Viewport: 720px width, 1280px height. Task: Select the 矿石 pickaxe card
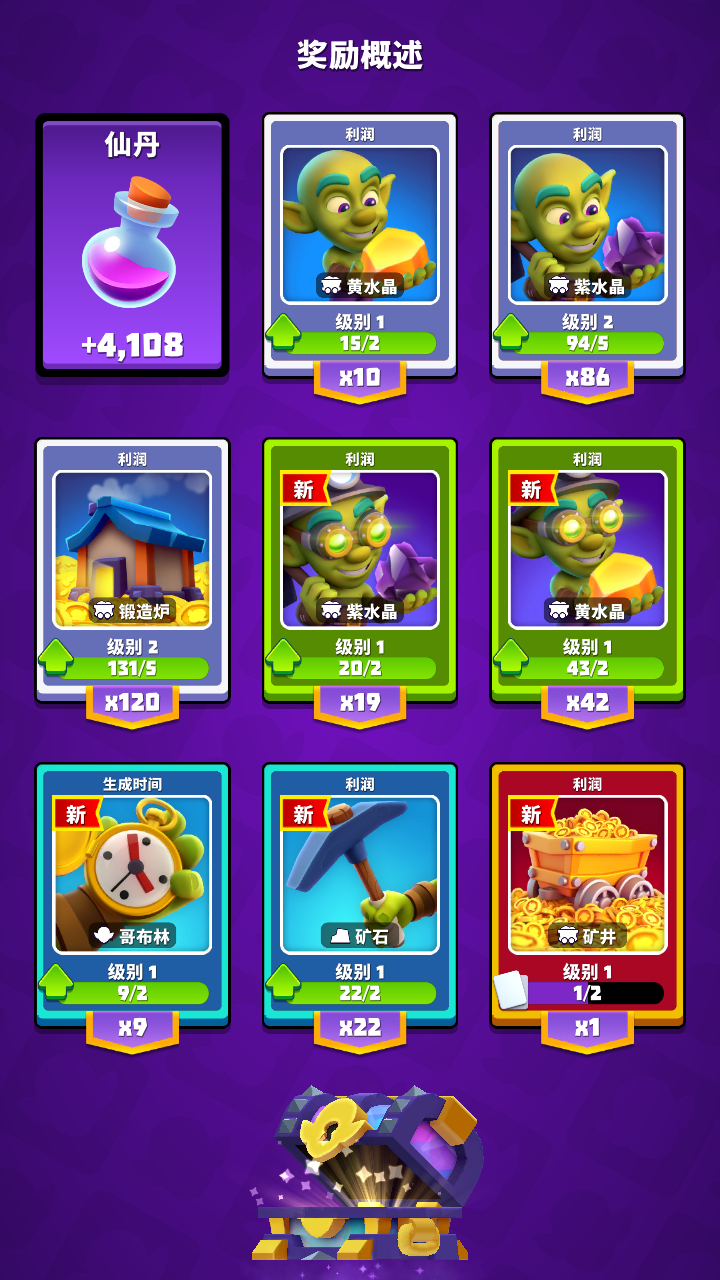(360, 895)
